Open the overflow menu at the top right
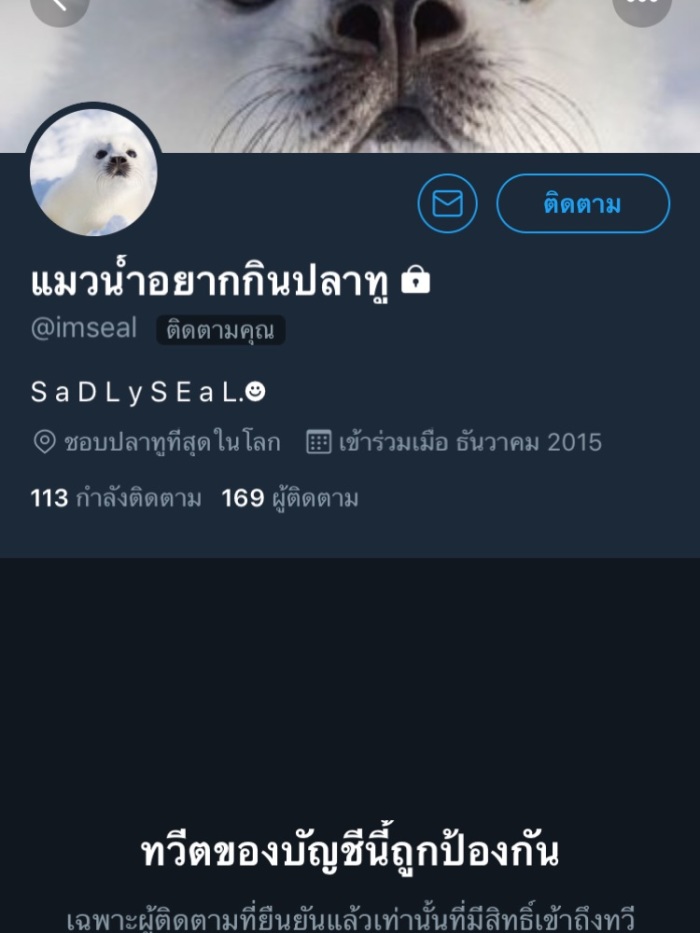This screenshot has height=933, width=700. click(641, 6)
